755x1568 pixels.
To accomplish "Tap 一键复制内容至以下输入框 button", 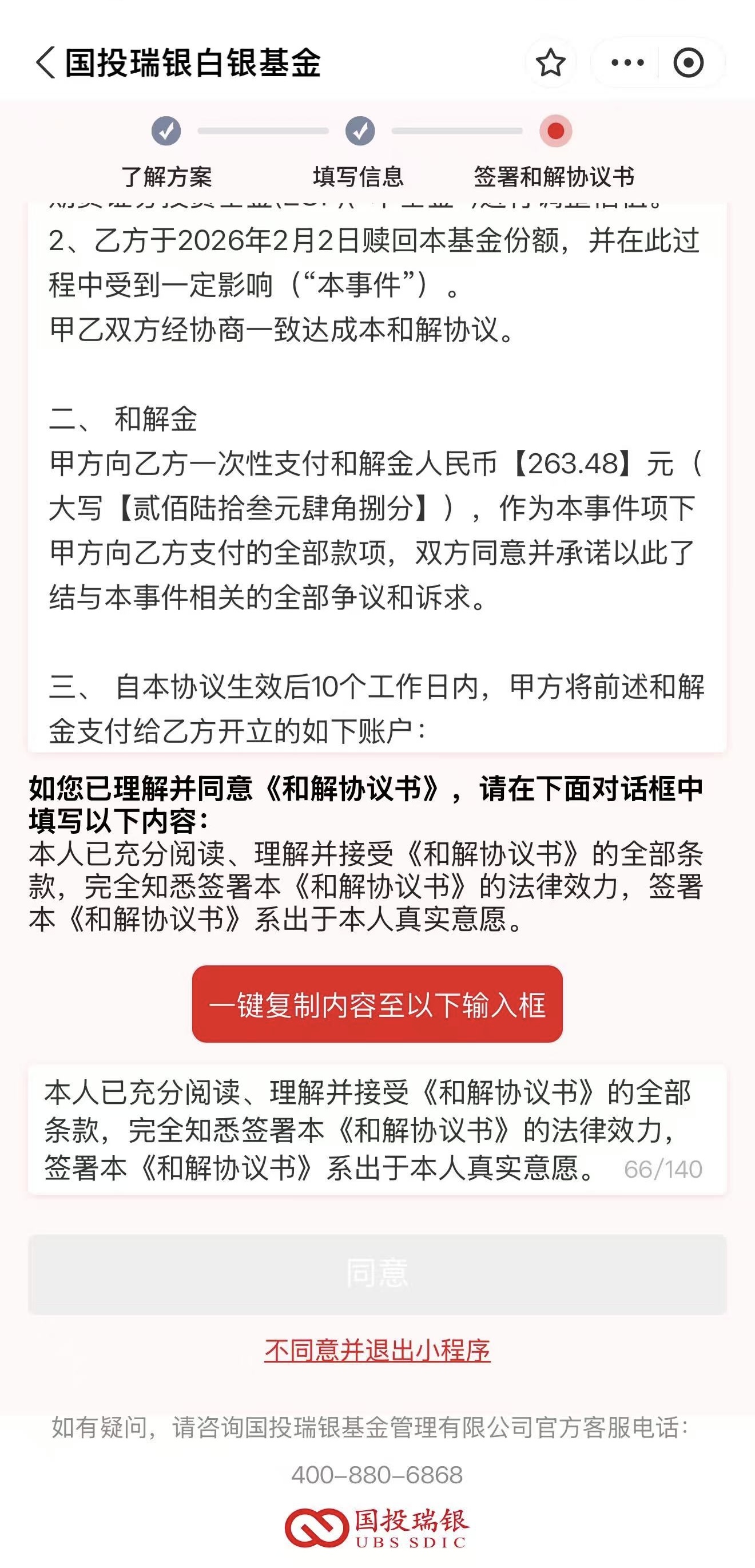I will [377, 1004].
